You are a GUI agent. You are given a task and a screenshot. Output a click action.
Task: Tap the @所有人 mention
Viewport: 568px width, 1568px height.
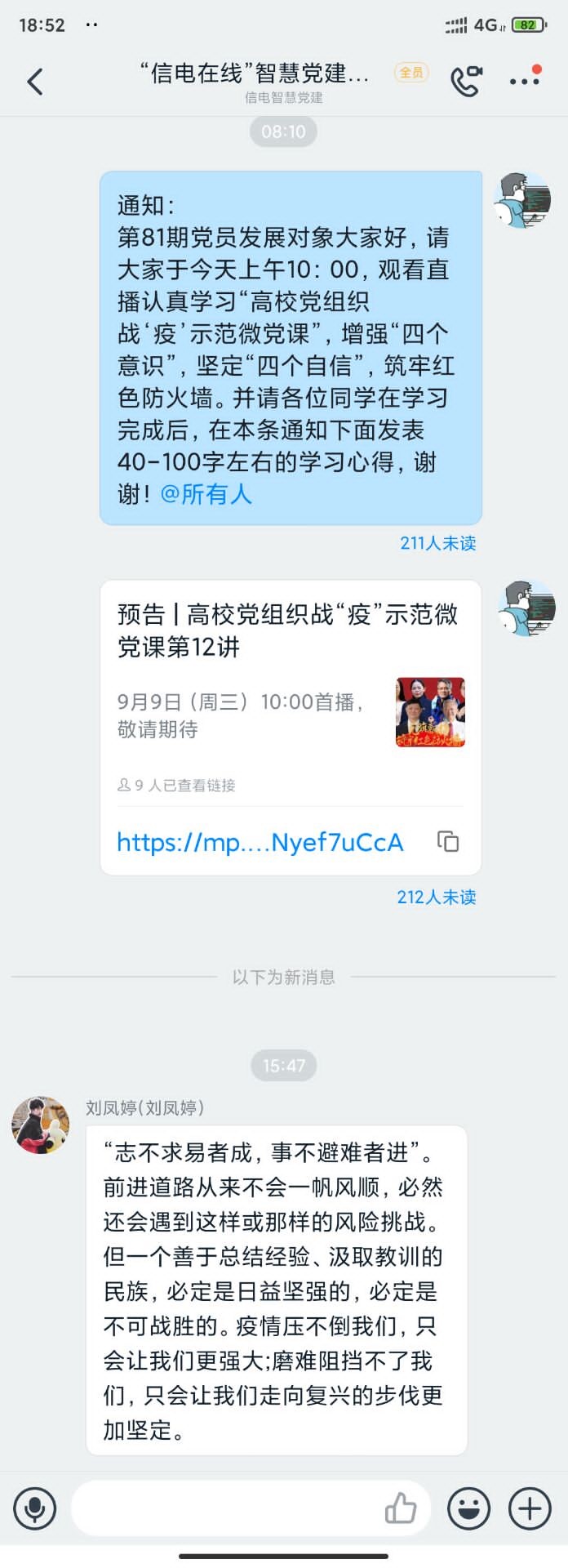pos(206,494)
